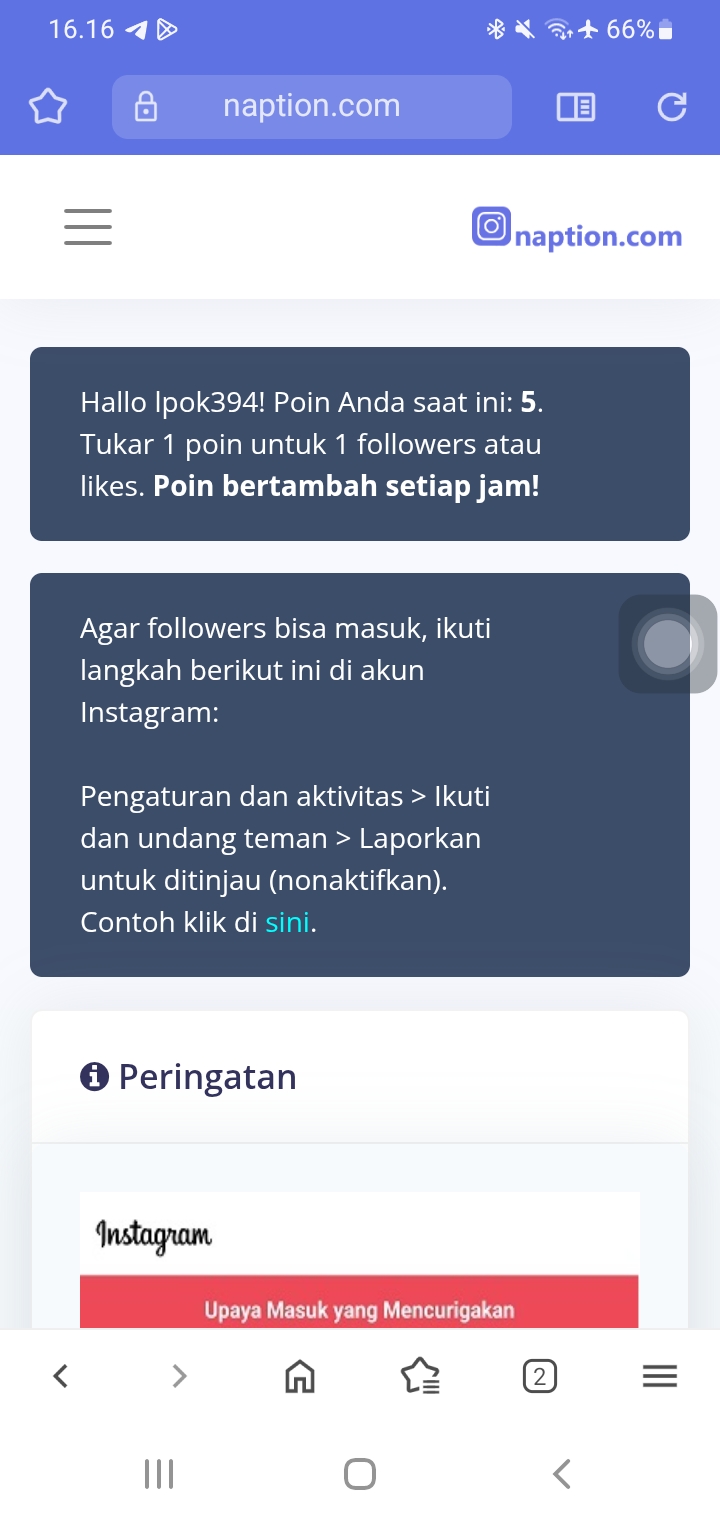This screenshot has width=720, height=1520.
Task: Open the browser tools menu
Action: (659, 1377)
